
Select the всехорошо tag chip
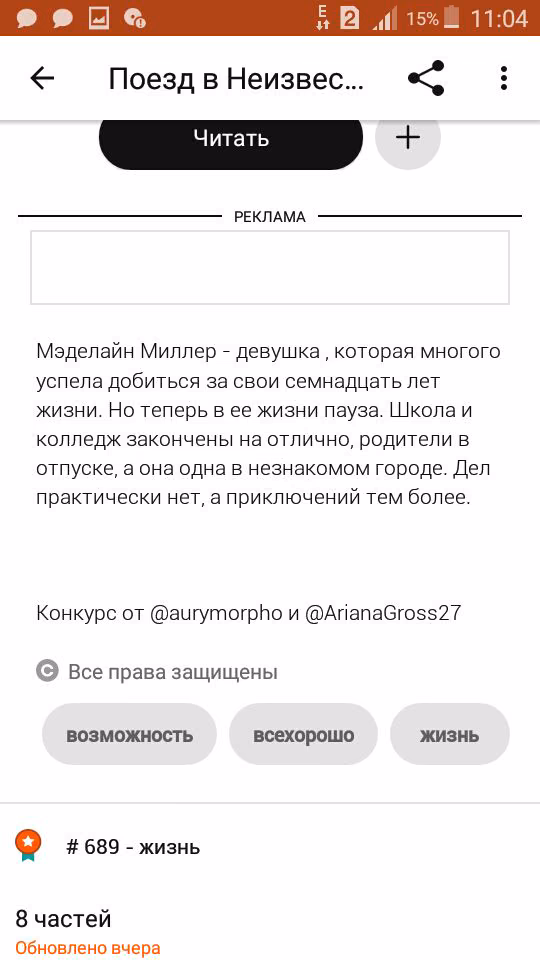pos(303,734)
